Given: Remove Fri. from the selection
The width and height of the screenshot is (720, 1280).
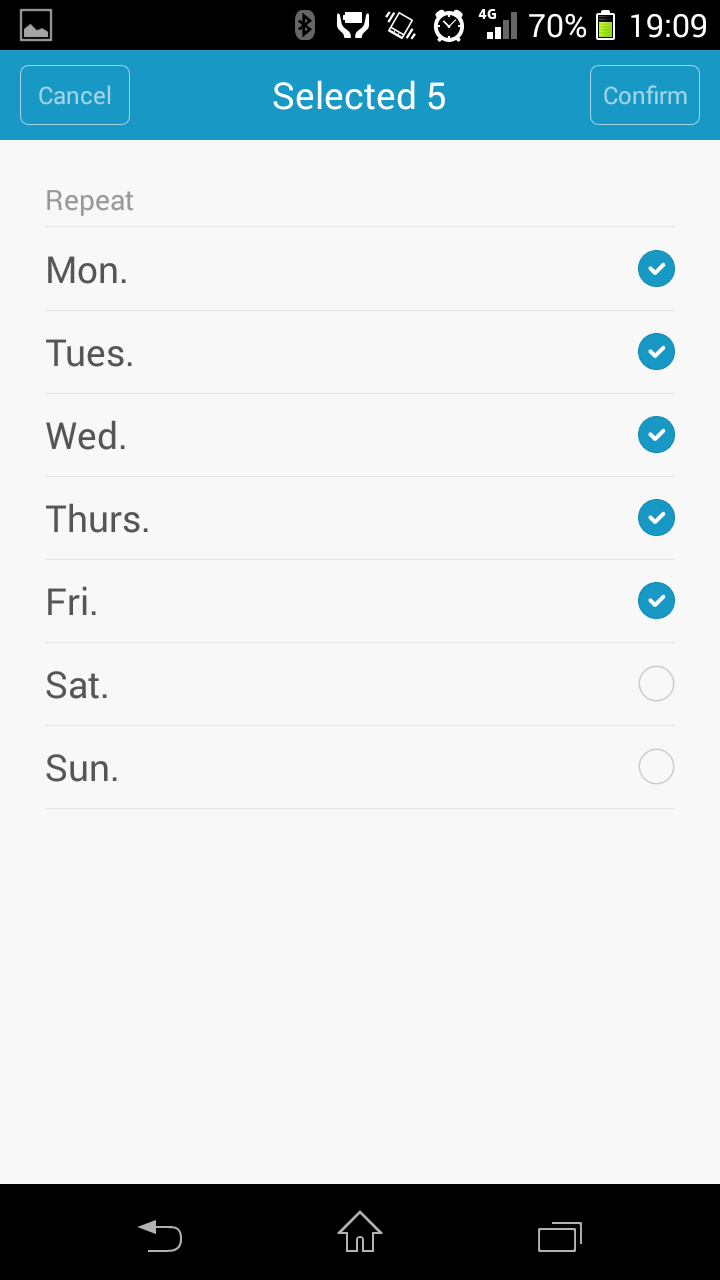Looking at the screenshot, I should coord(656,600).
